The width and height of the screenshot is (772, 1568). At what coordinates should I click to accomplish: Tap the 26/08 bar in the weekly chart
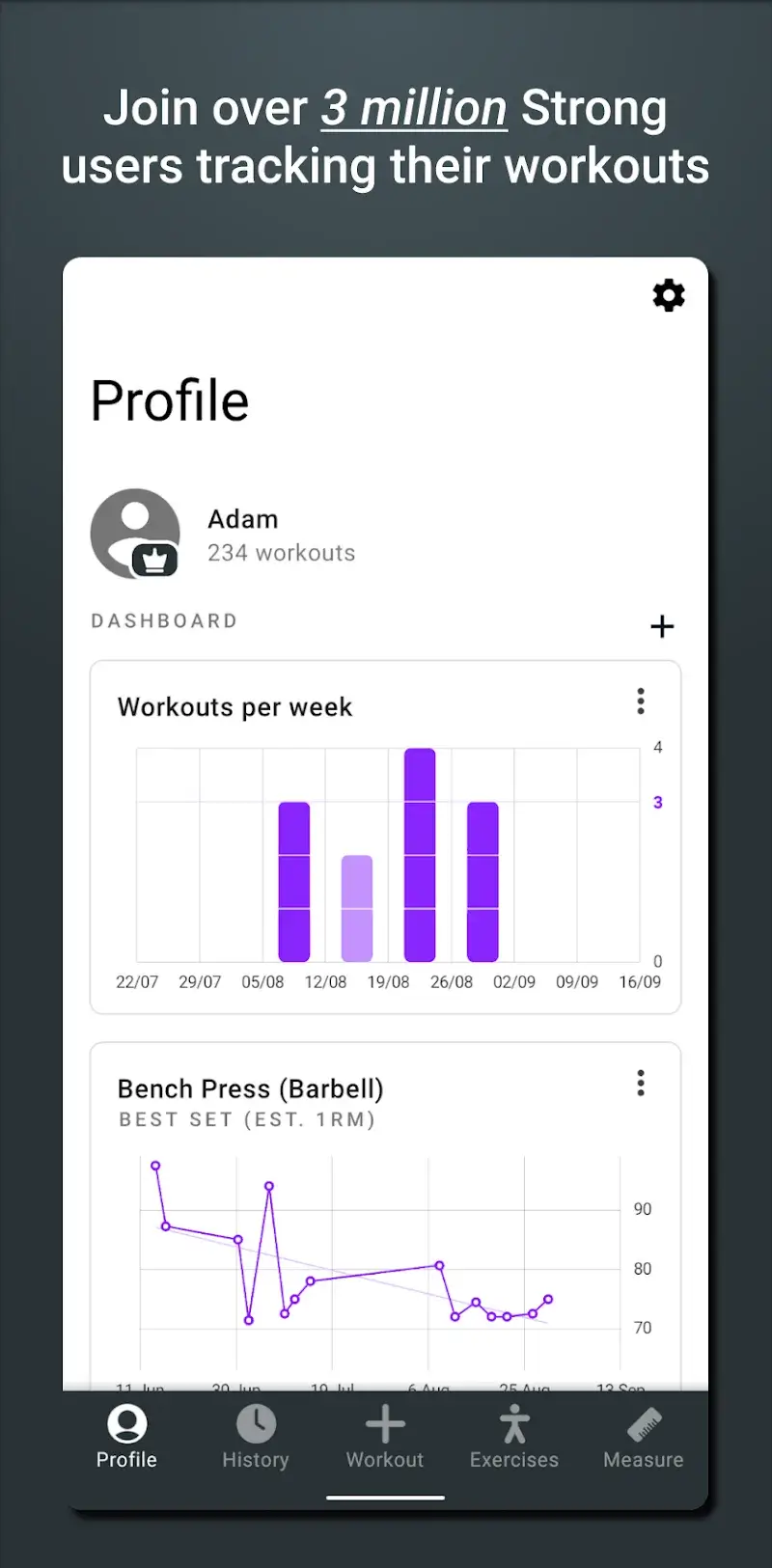pos(482,880)
